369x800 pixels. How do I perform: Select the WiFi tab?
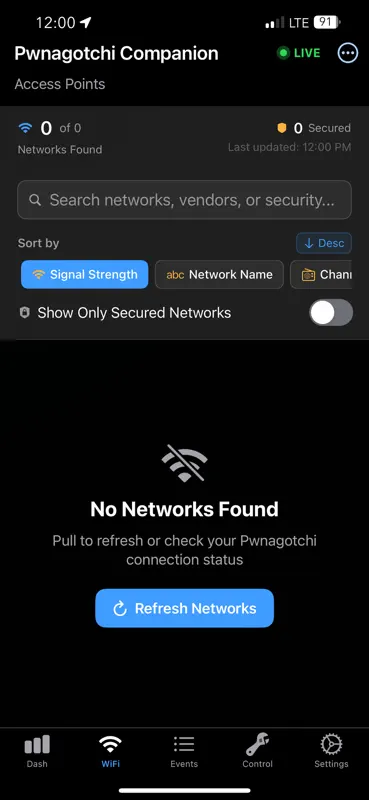coord(110,751)
